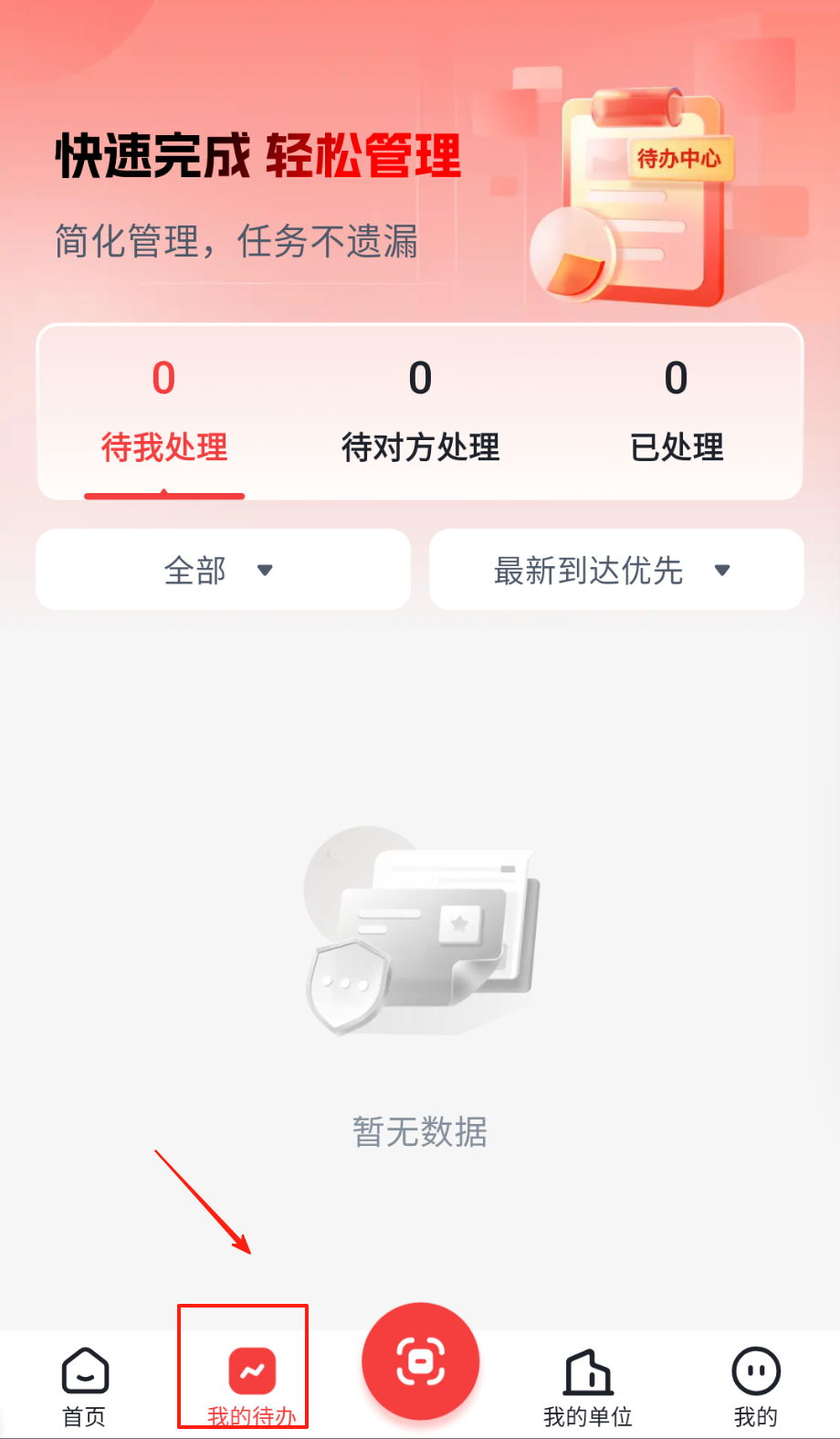This screenshot has width=840, height=1439.
Task: Tap the red scan button
Action: (420, 1361)
